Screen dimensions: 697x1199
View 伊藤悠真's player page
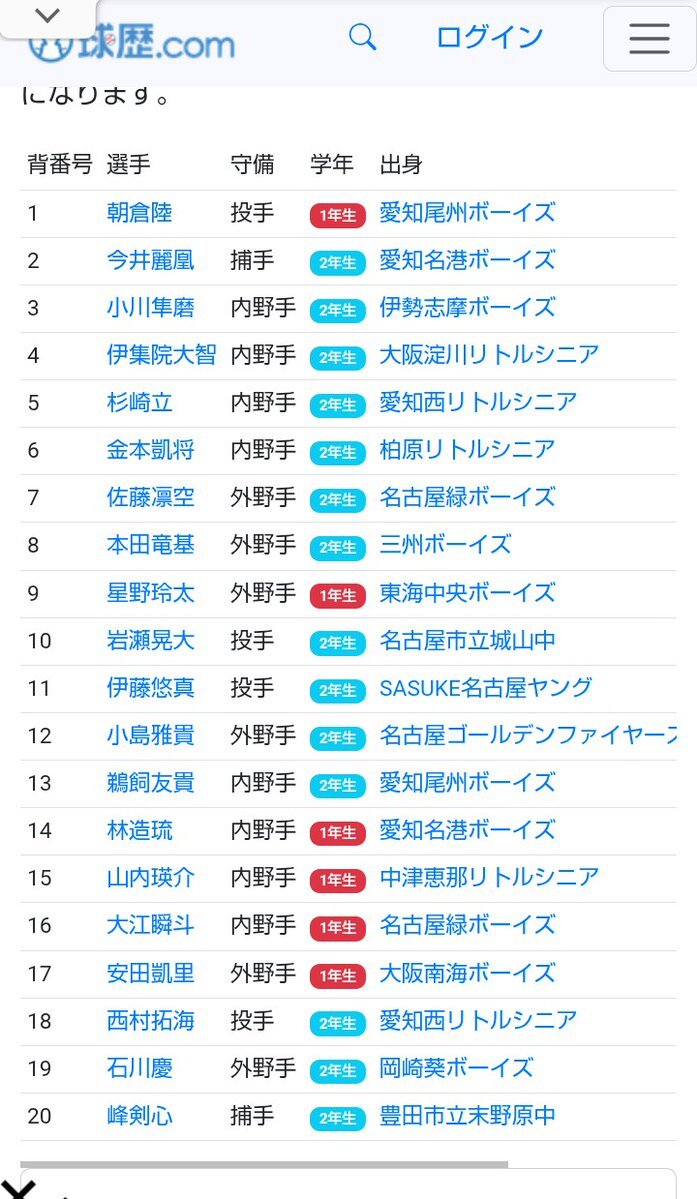click(151, 687)
